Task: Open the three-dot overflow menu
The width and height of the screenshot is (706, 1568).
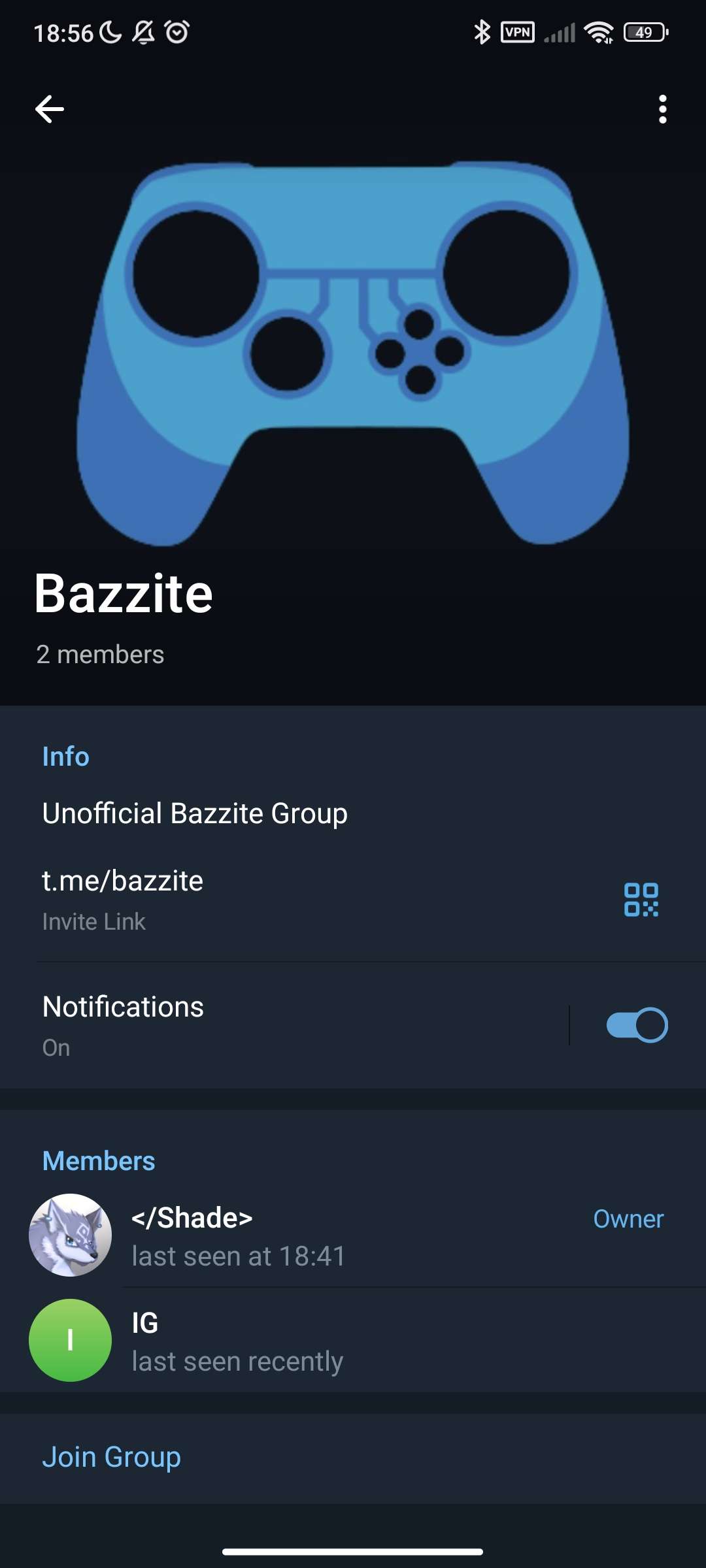Action: (x=662, y=109)
